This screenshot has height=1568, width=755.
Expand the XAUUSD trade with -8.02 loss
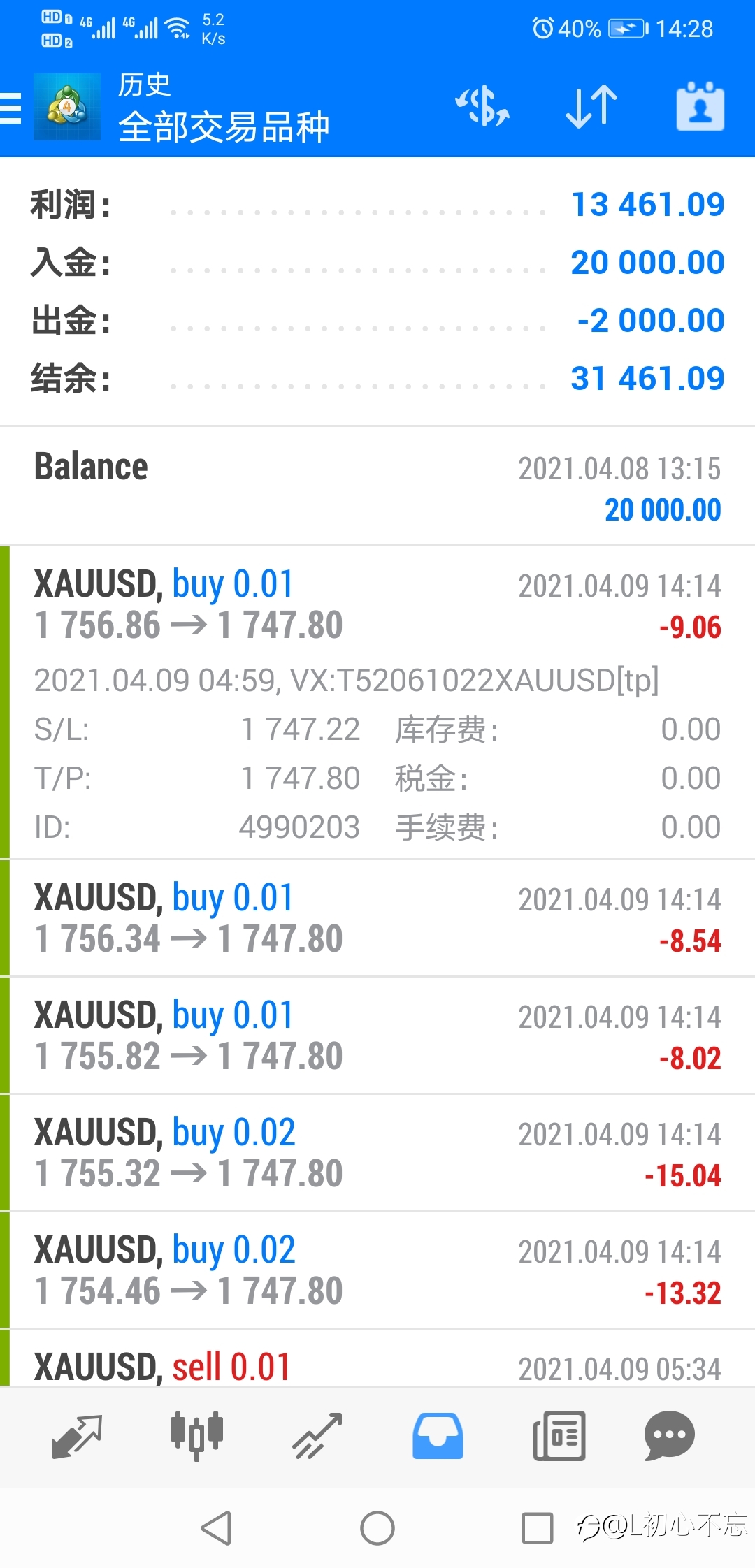377,1036
